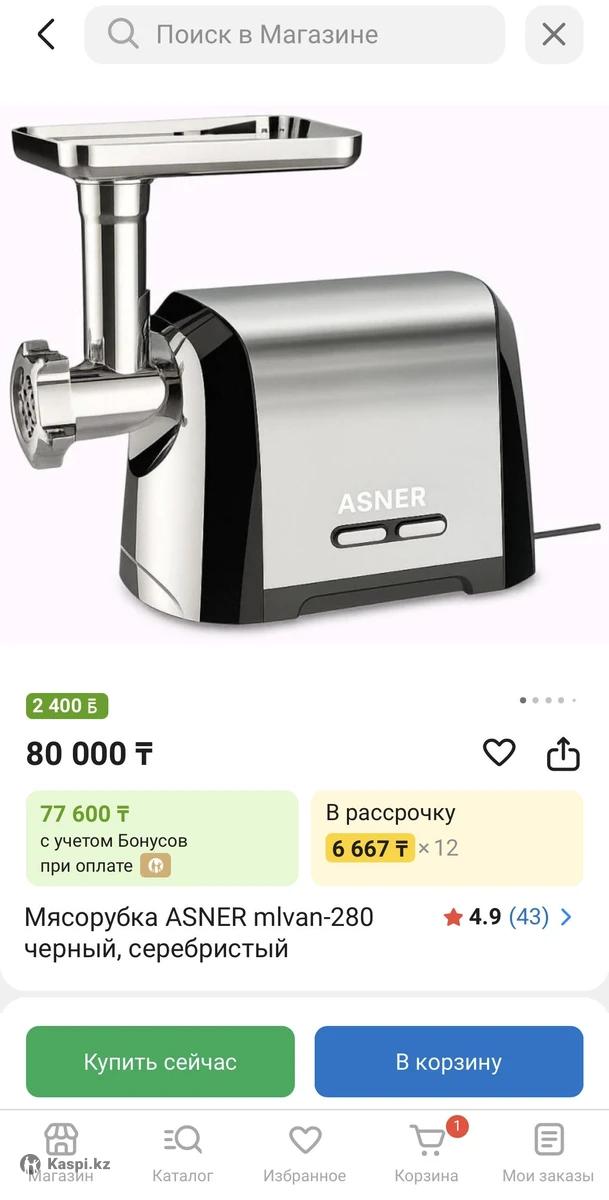Share this ASNER product
This screenshot has height=1200, width=609.
(x=563, y=753)
